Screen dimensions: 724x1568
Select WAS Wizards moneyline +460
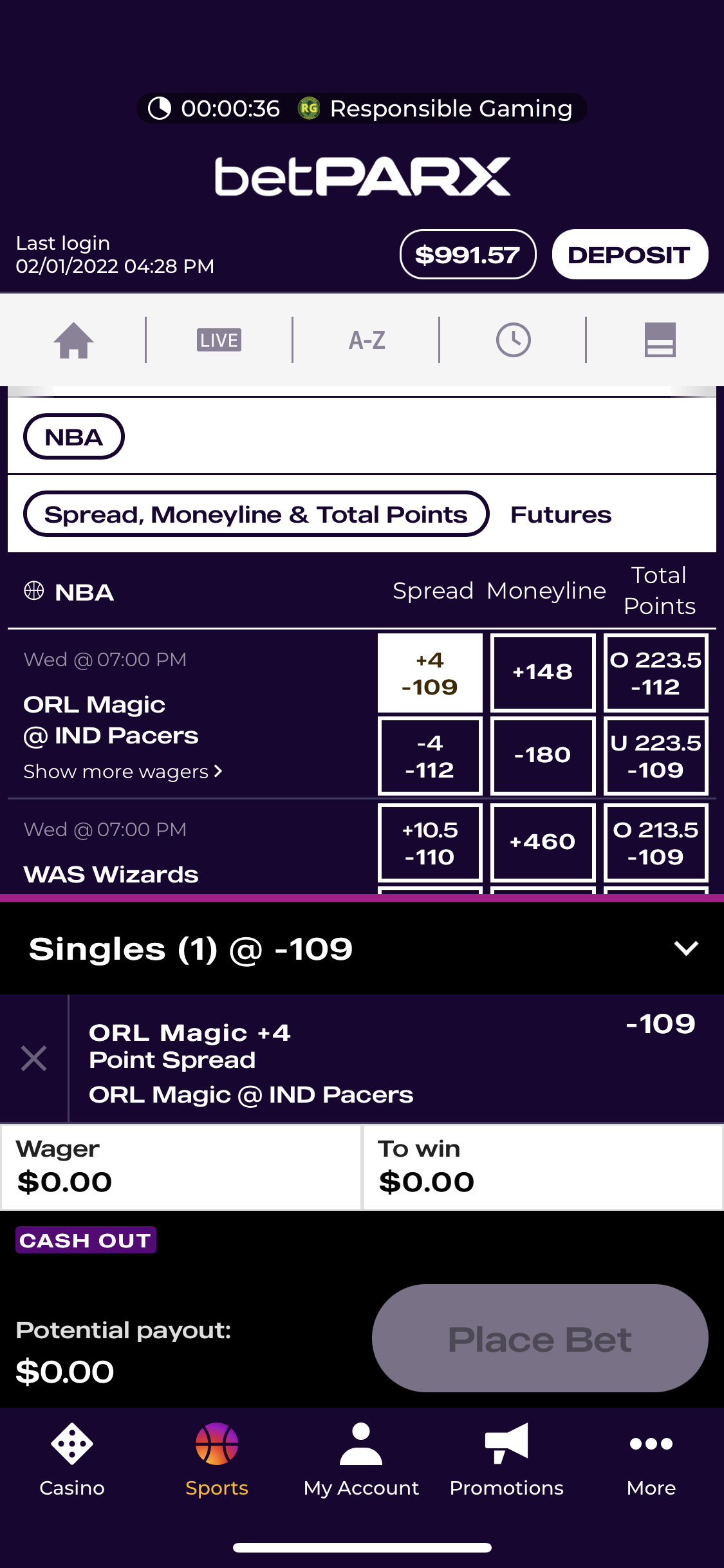(x=543, y=843)
